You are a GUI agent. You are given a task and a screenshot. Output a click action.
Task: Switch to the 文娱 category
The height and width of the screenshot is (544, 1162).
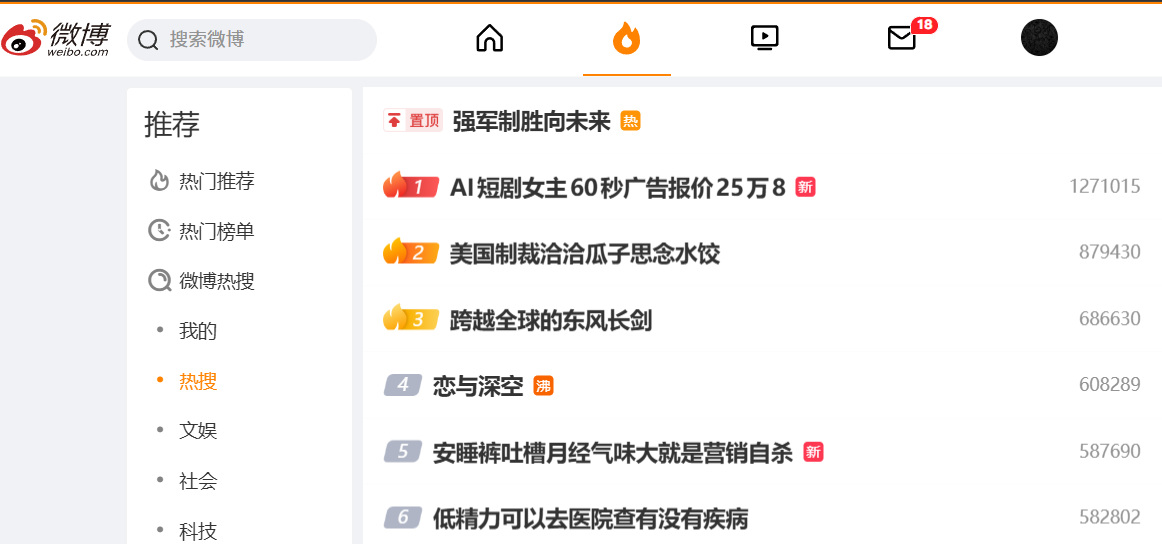198,431
